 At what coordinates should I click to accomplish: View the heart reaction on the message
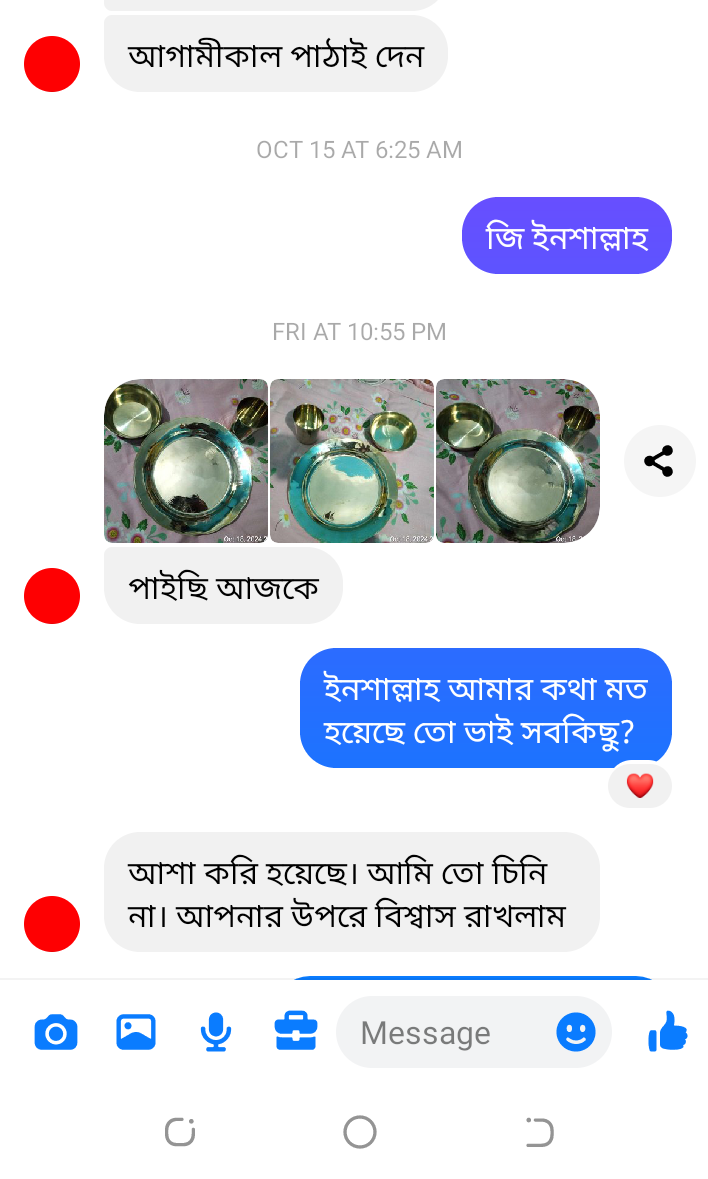point(640,786)
